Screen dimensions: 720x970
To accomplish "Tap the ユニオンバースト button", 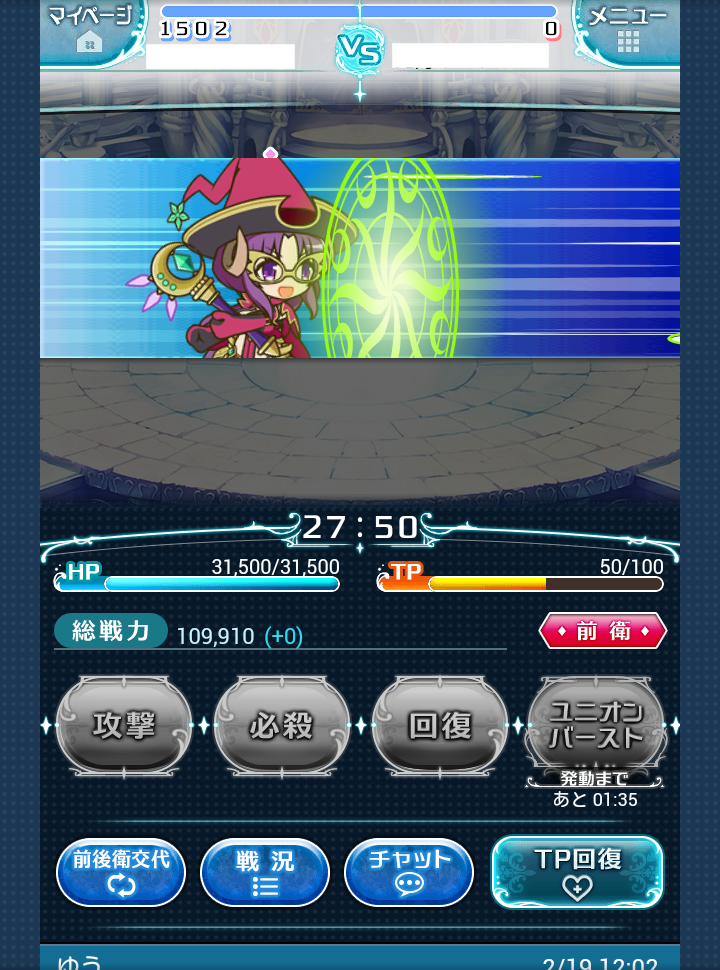I will pos(596,726).
